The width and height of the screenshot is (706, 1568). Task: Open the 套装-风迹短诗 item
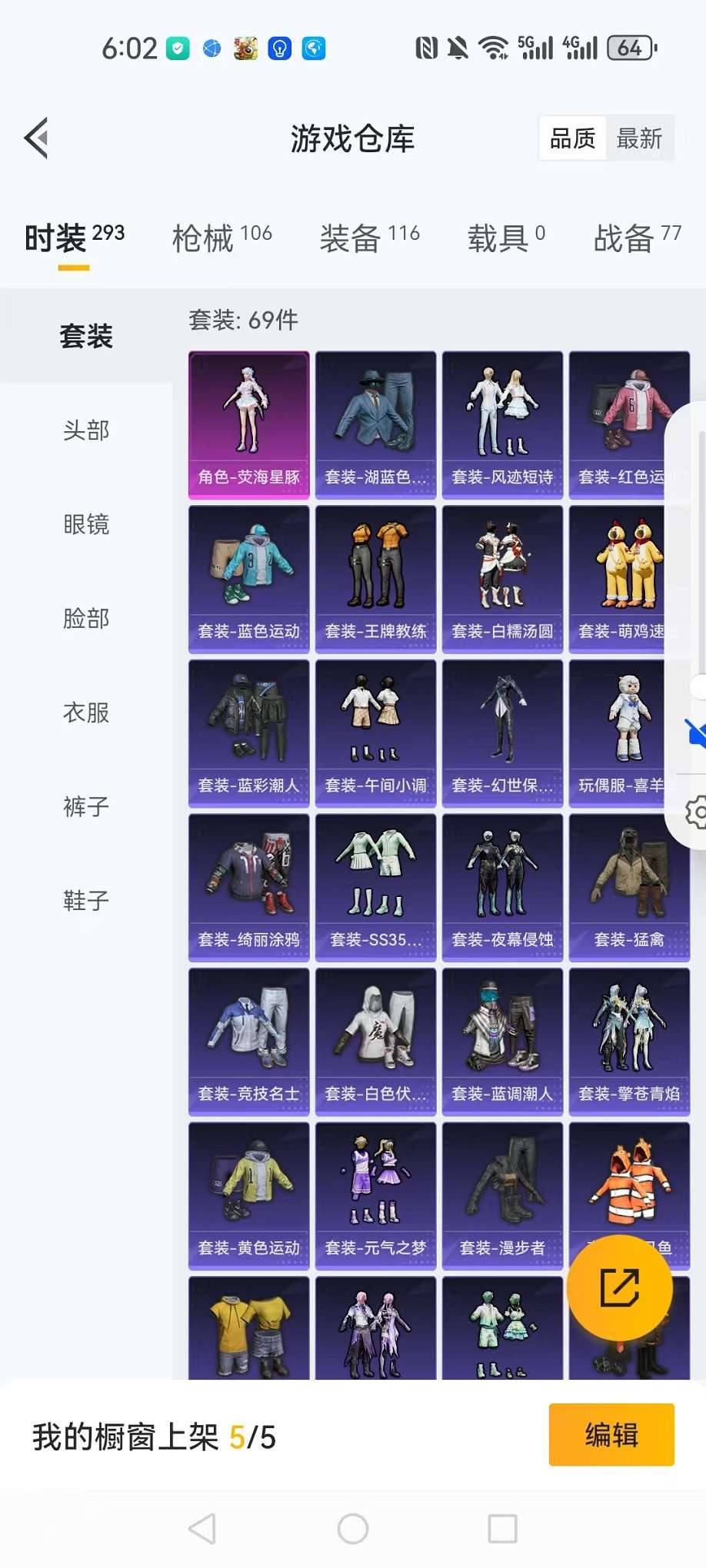tap(502, 425)
